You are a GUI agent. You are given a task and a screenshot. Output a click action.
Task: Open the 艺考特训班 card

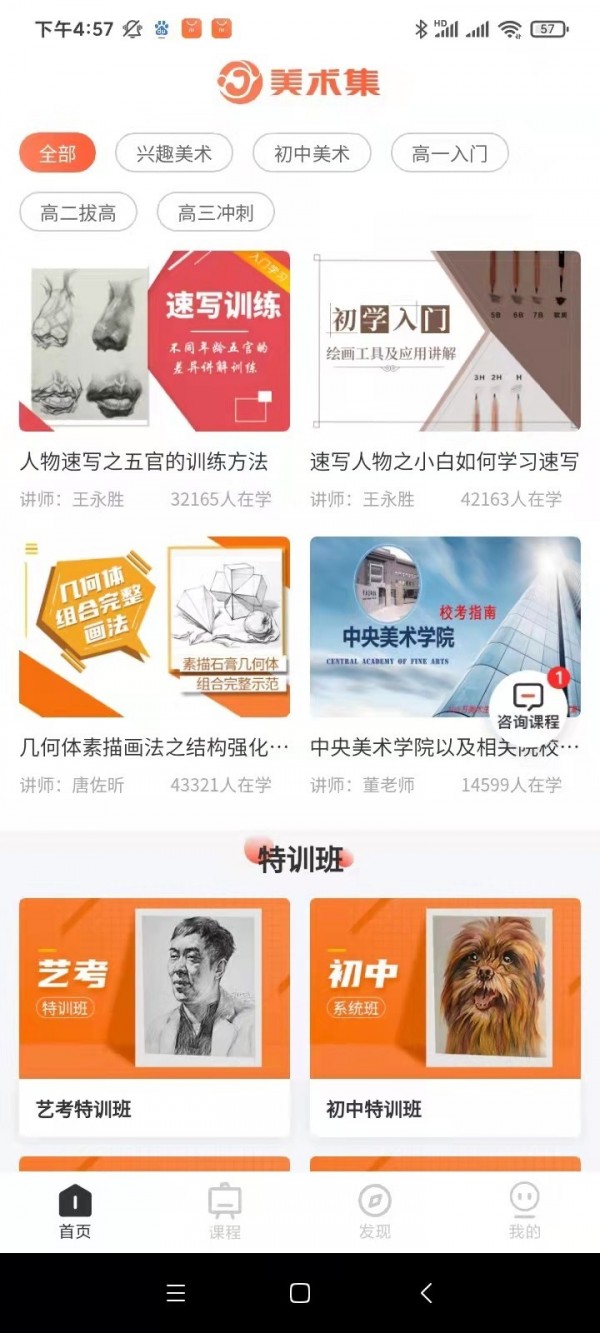pyautogui.click(x=154, y=1015)
